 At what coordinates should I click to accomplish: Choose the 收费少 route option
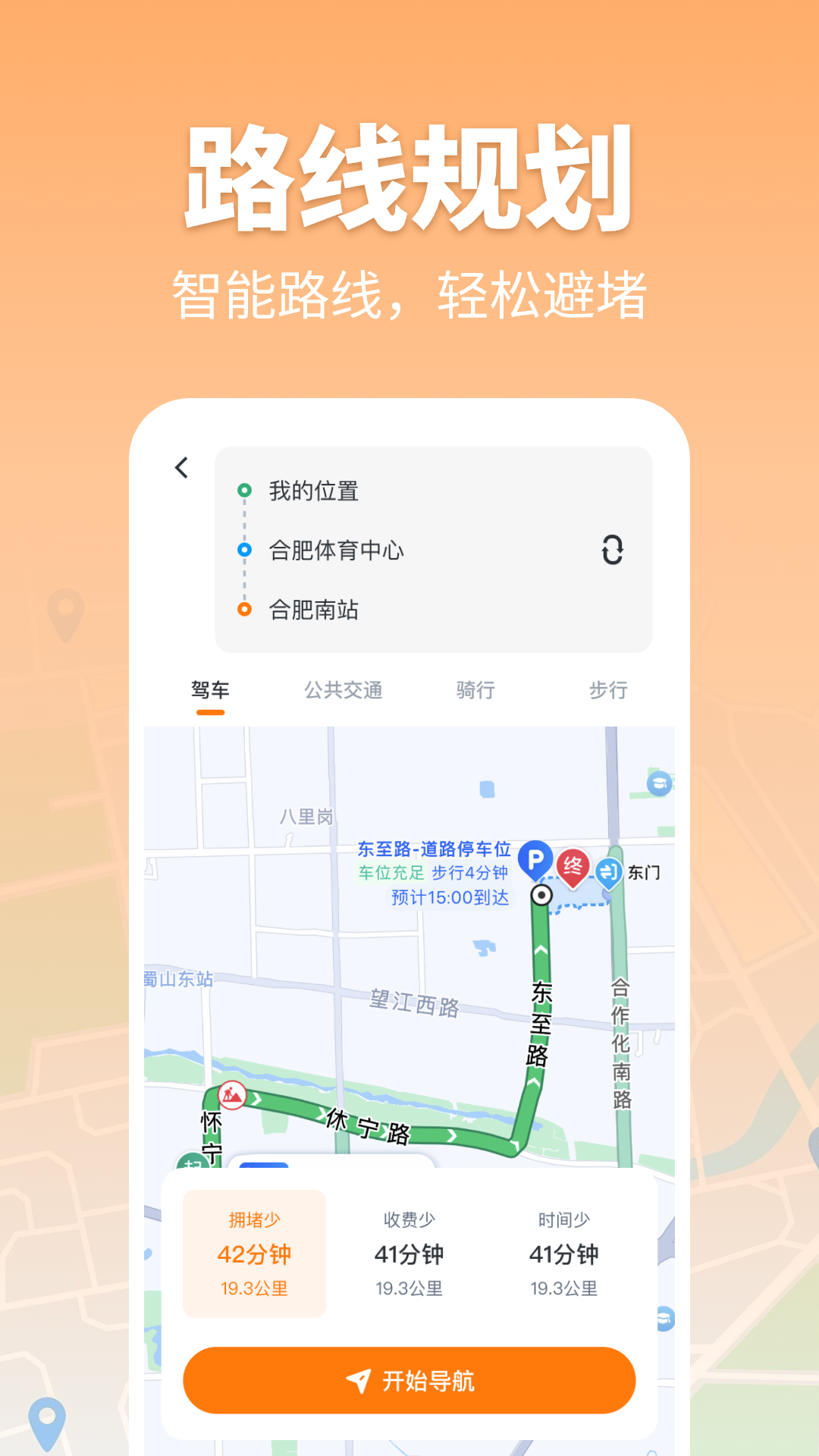409,1253
